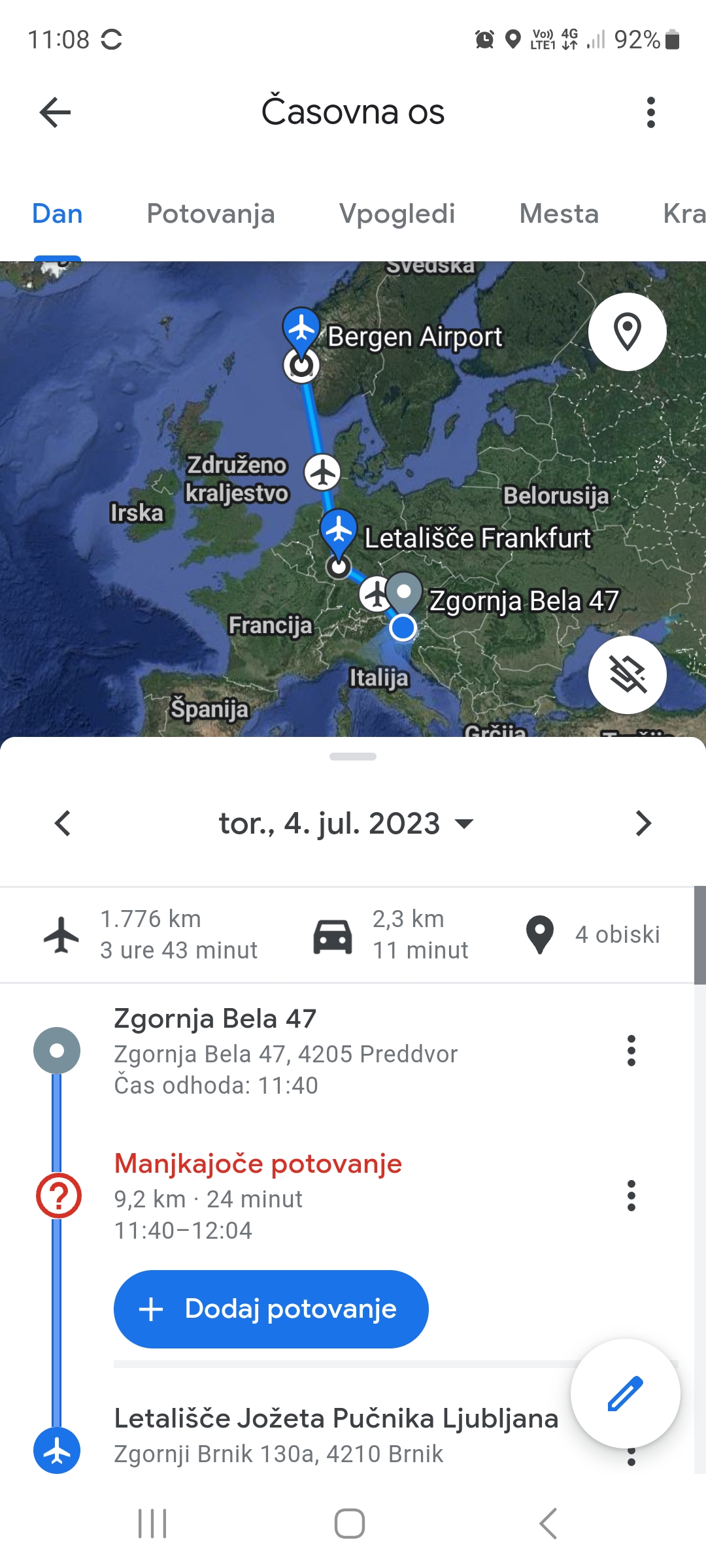
Task: Switch to the Vpogledi tab
Action: [x=397, y=214]
